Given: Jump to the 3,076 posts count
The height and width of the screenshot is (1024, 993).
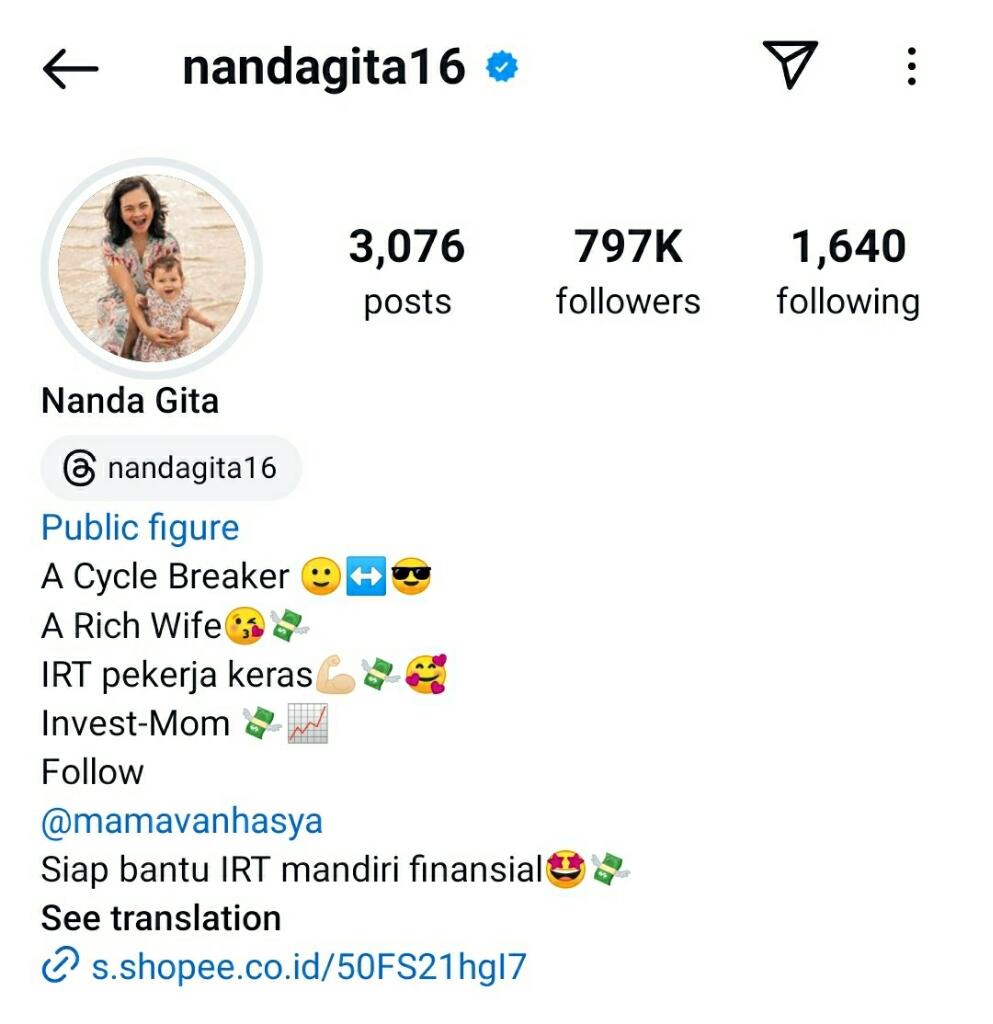Looking at the screenshot, I should pyautogui.click(x=407, y=271).
